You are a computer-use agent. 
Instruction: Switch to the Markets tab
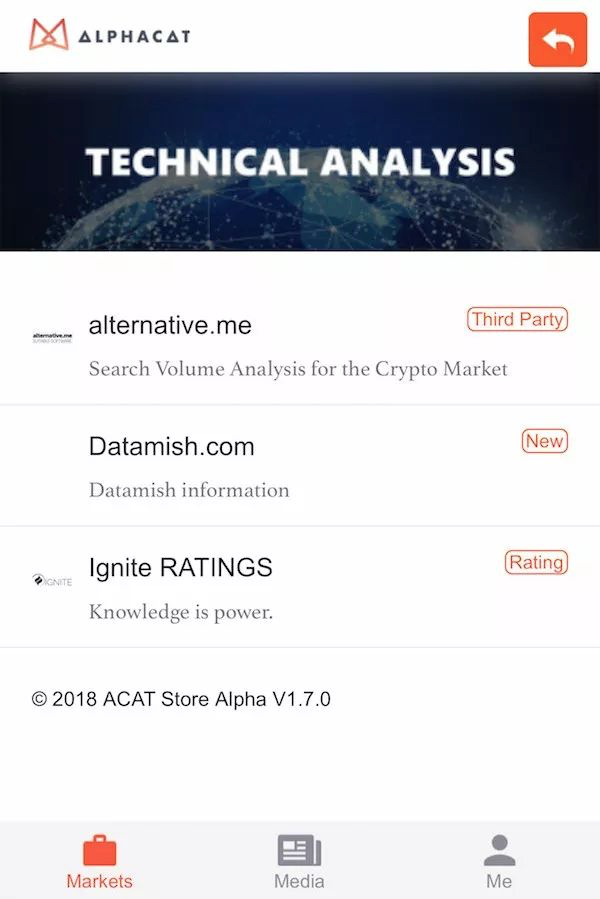tap(99, 862)
